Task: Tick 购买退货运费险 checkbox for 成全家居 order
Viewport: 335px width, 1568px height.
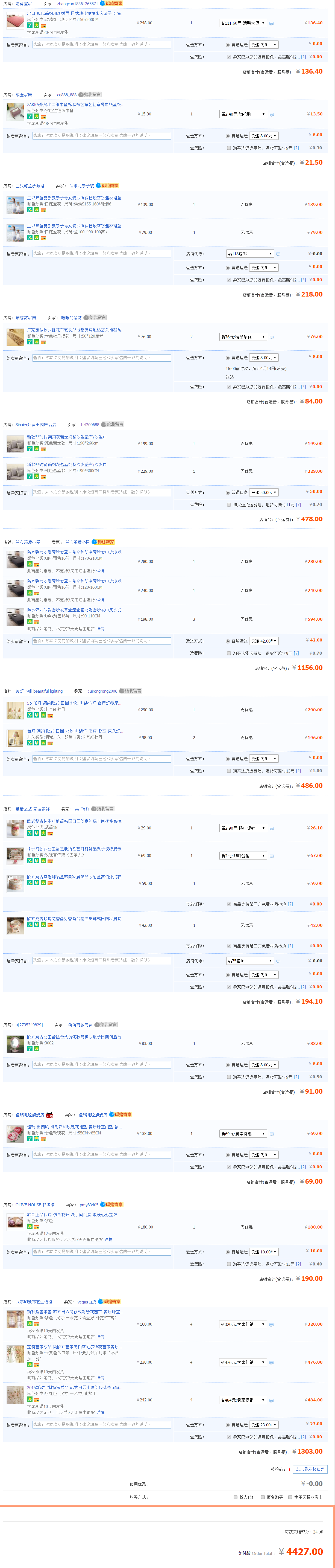Action: point(229,148)
